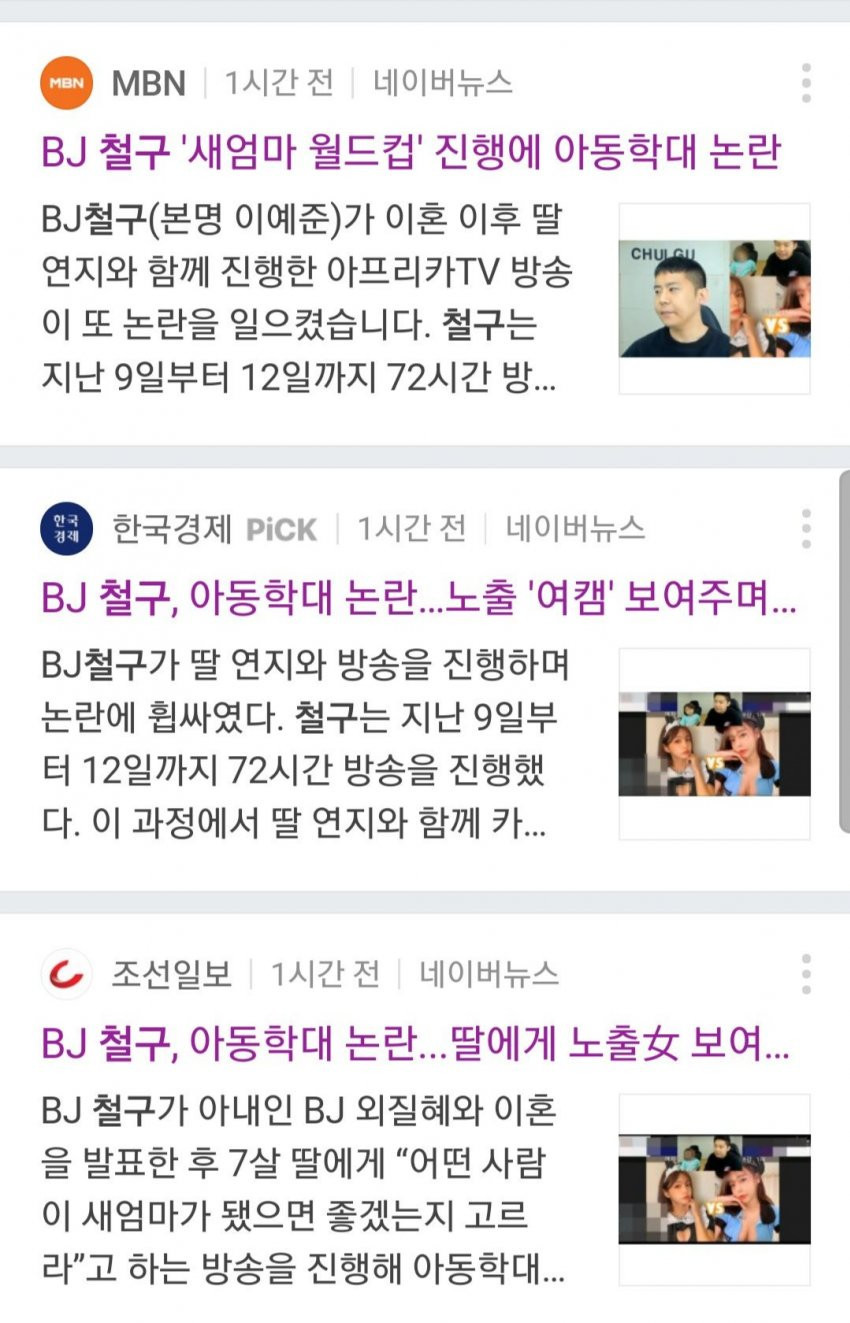Tap the MBN article thumbnail image
The width and height of the screenshot is (850, 1323).
coord(714,298)
